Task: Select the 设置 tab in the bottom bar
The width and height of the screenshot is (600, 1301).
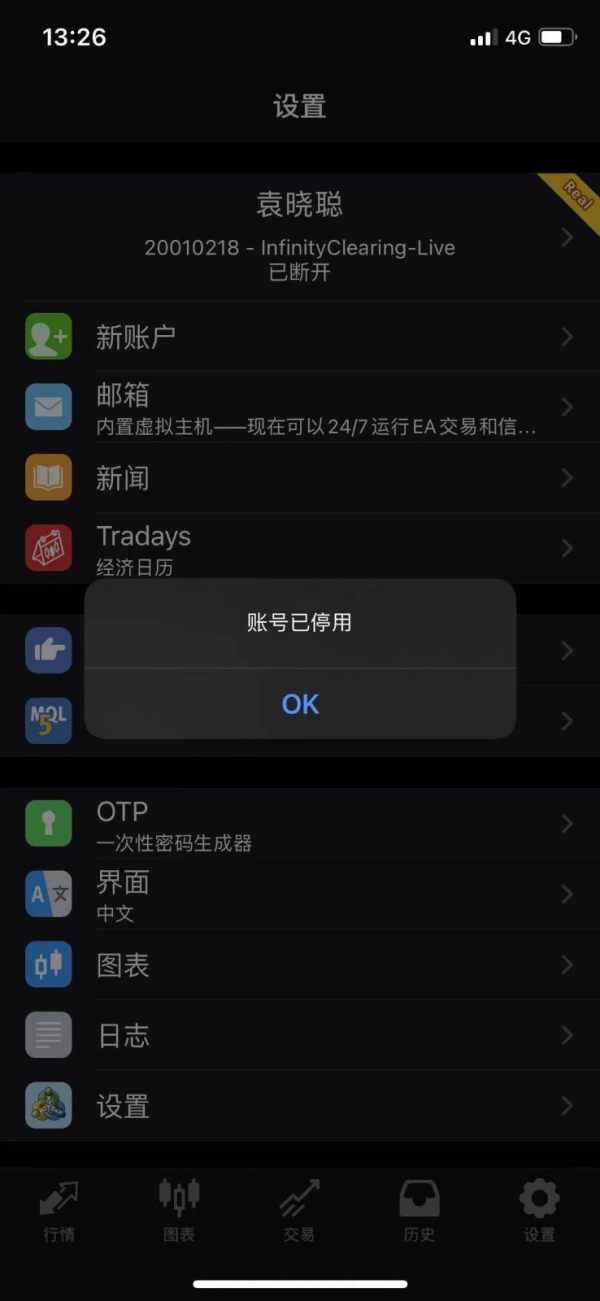Action: click(x=539, y=1210)
